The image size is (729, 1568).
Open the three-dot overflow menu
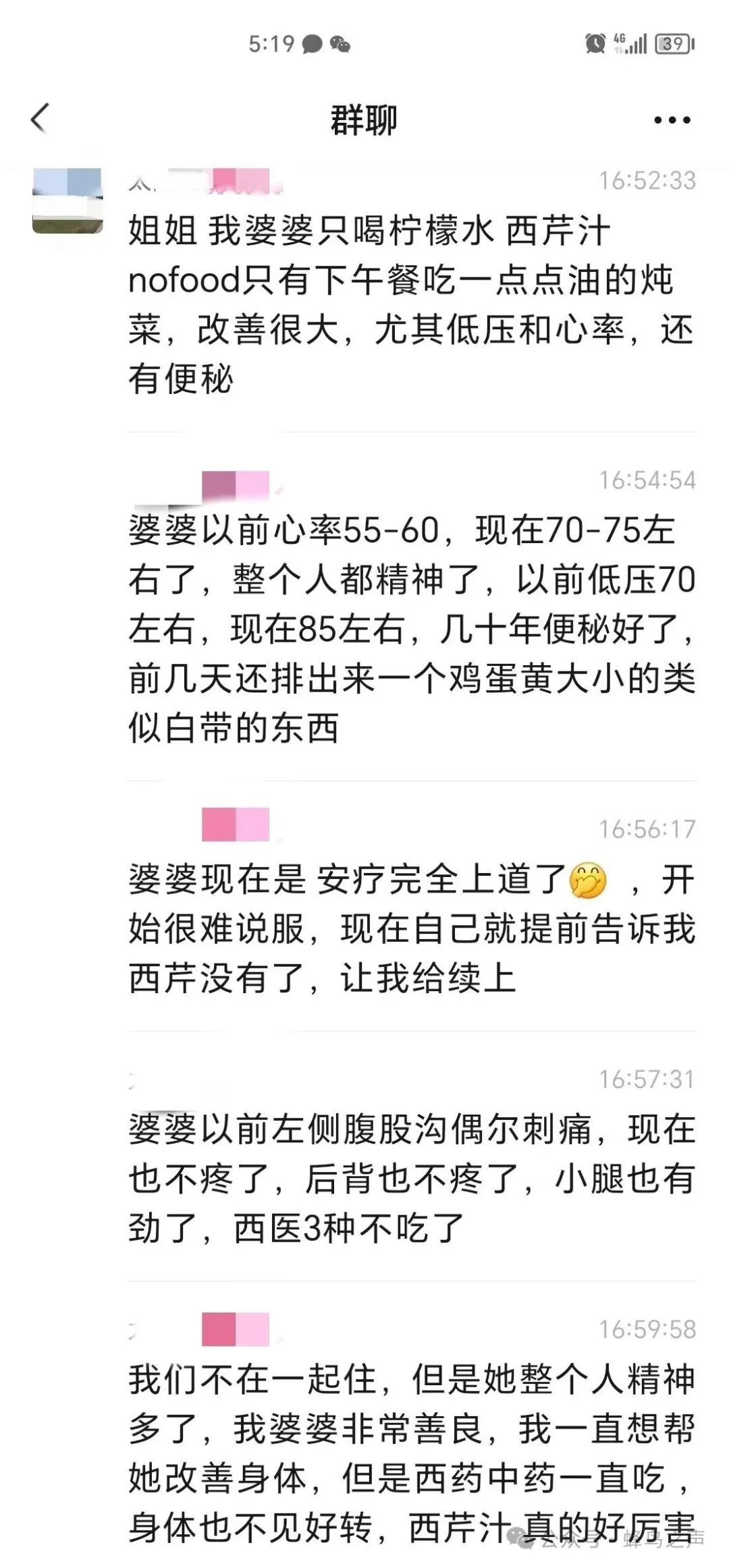pyautogui.click(x=672, y=120)
